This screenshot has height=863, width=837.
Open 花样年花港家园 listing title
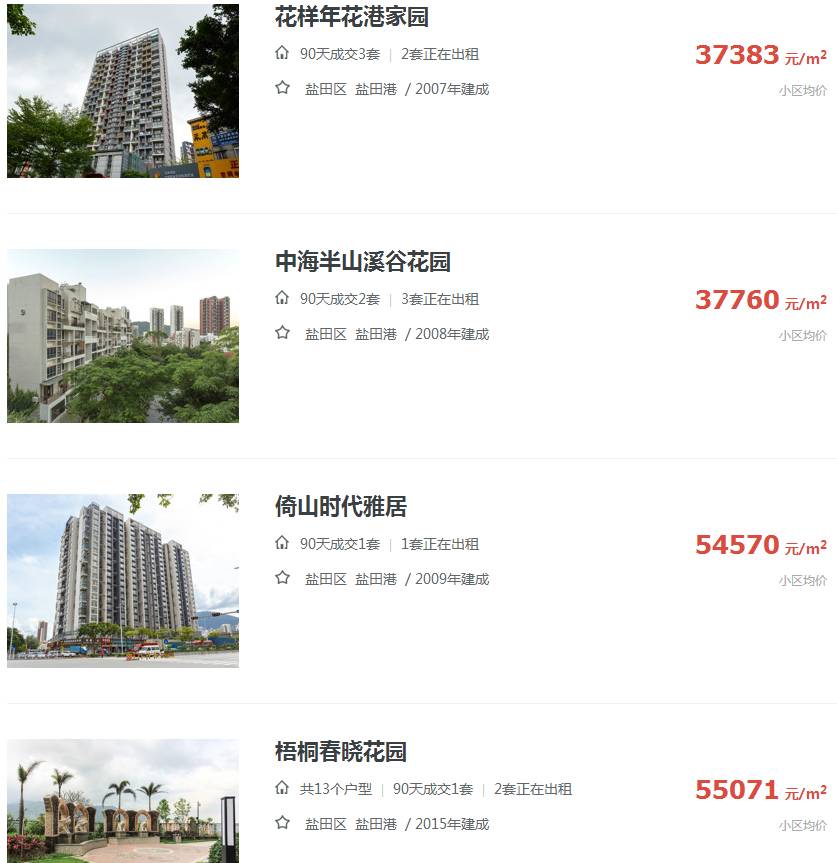[x=351, y=17]
